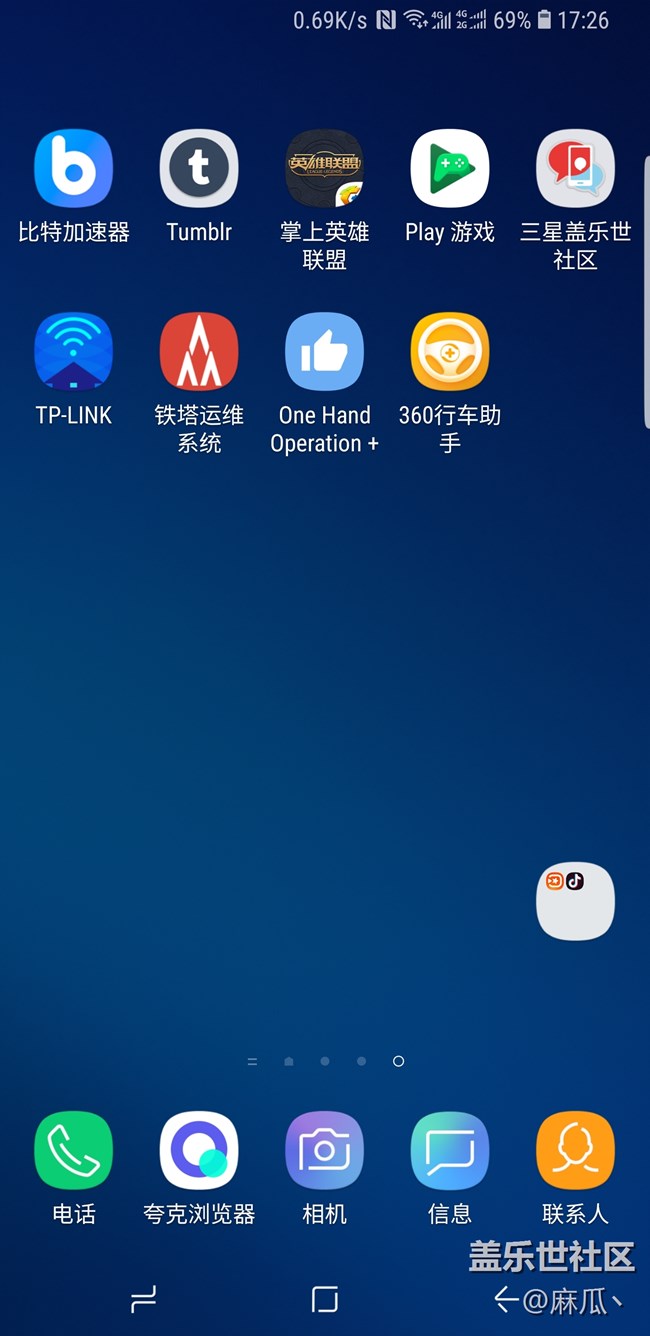Screen dimensions: 650x1336
Task: Launch 夸克浏览器 from the dock
Action: pyautogui.click(x=199, y=1150)
